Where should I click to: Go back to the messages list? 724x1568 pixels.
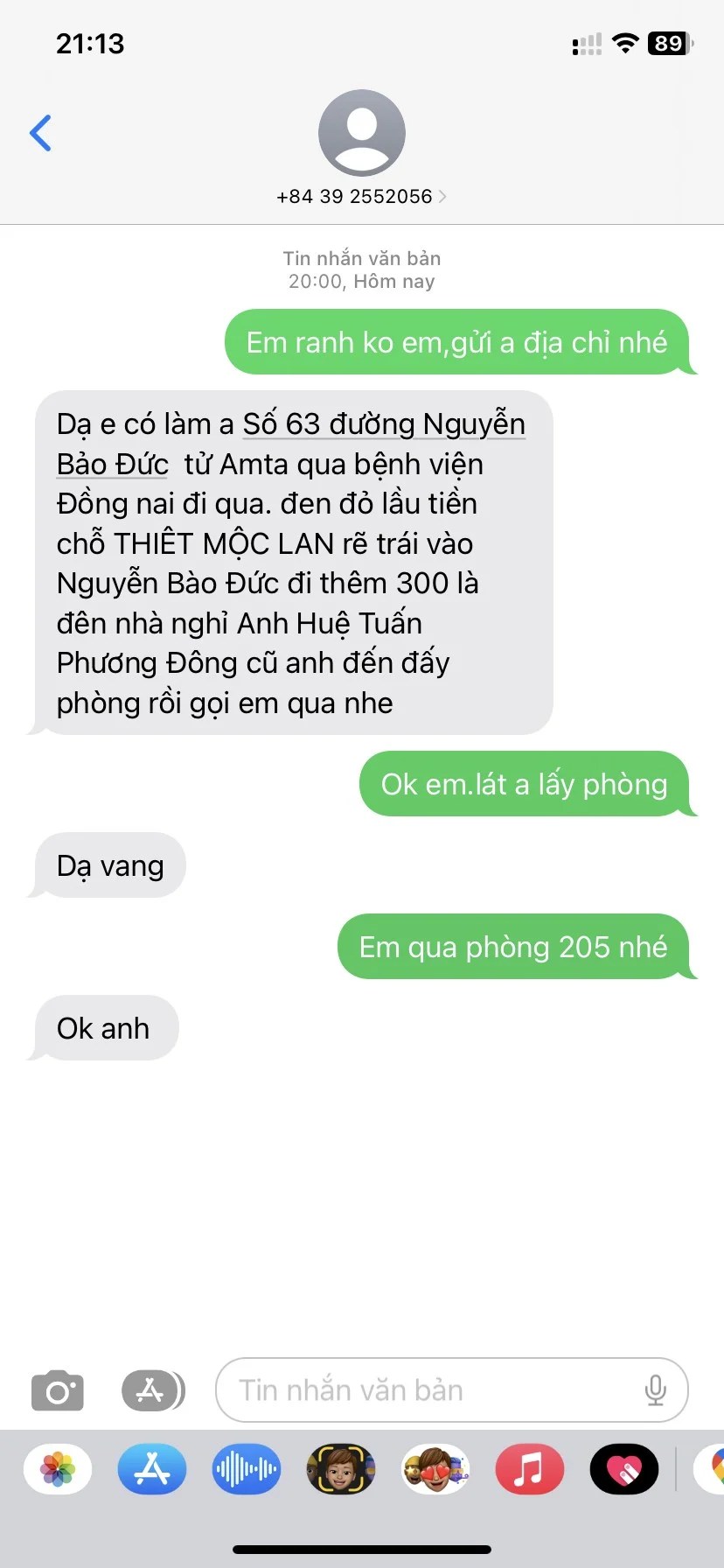point(40,133)
